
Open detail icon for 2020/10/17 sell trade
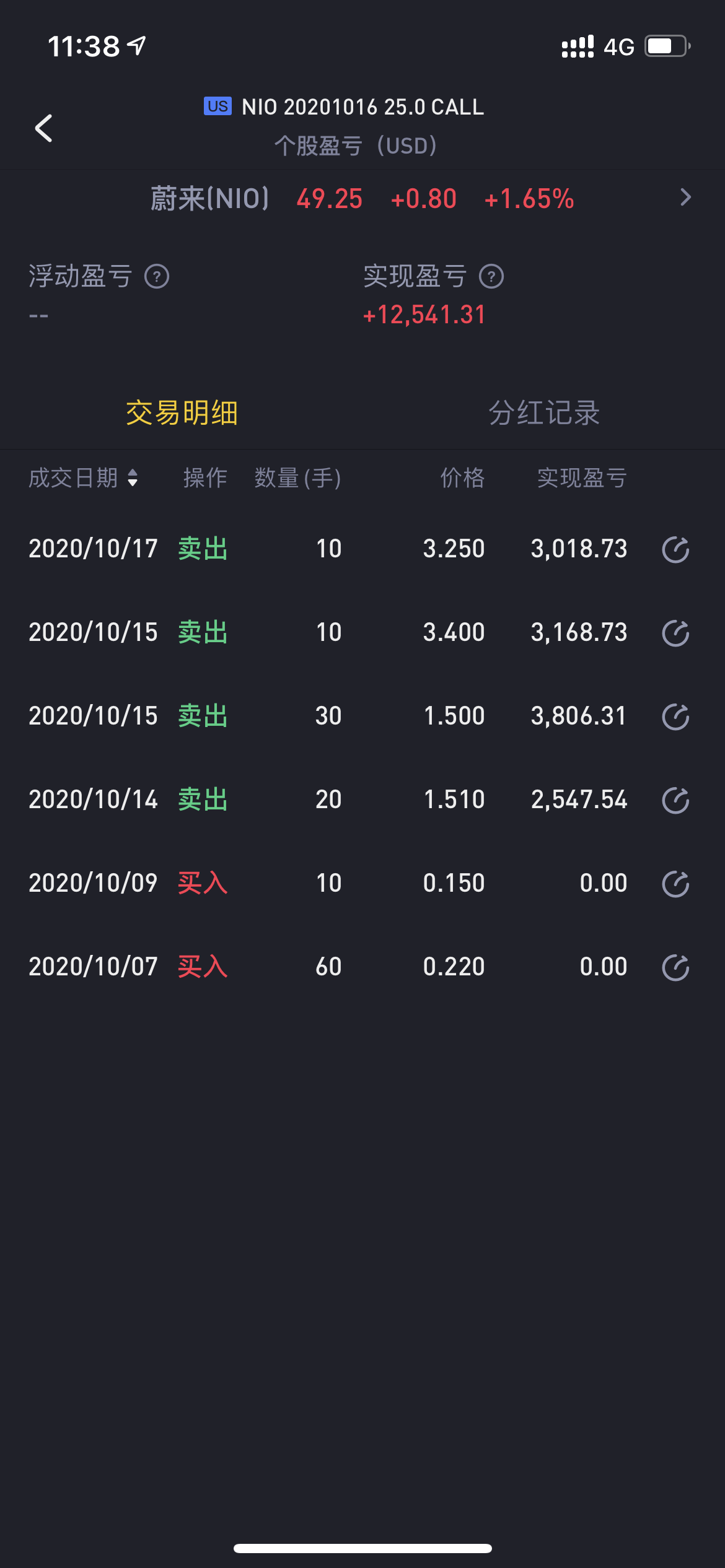pyautogui.click(x=675, y=550)
